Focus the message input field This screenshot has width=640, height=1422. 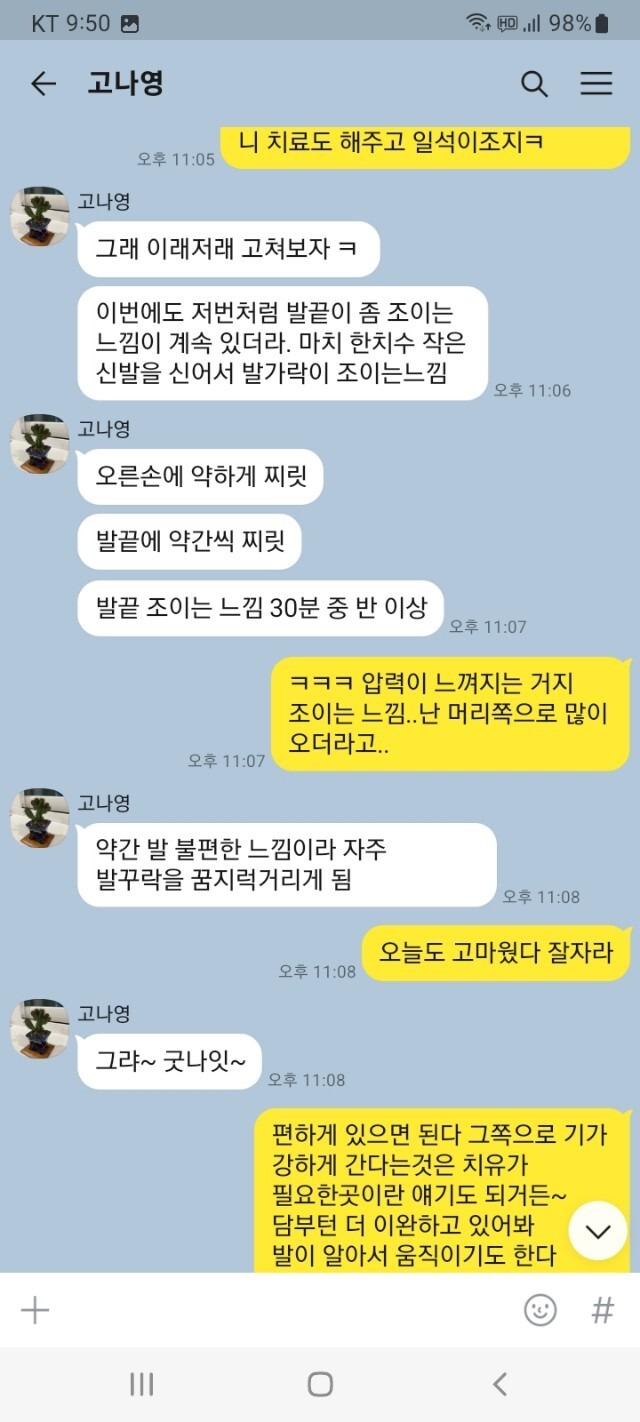tap(280, 1310)
